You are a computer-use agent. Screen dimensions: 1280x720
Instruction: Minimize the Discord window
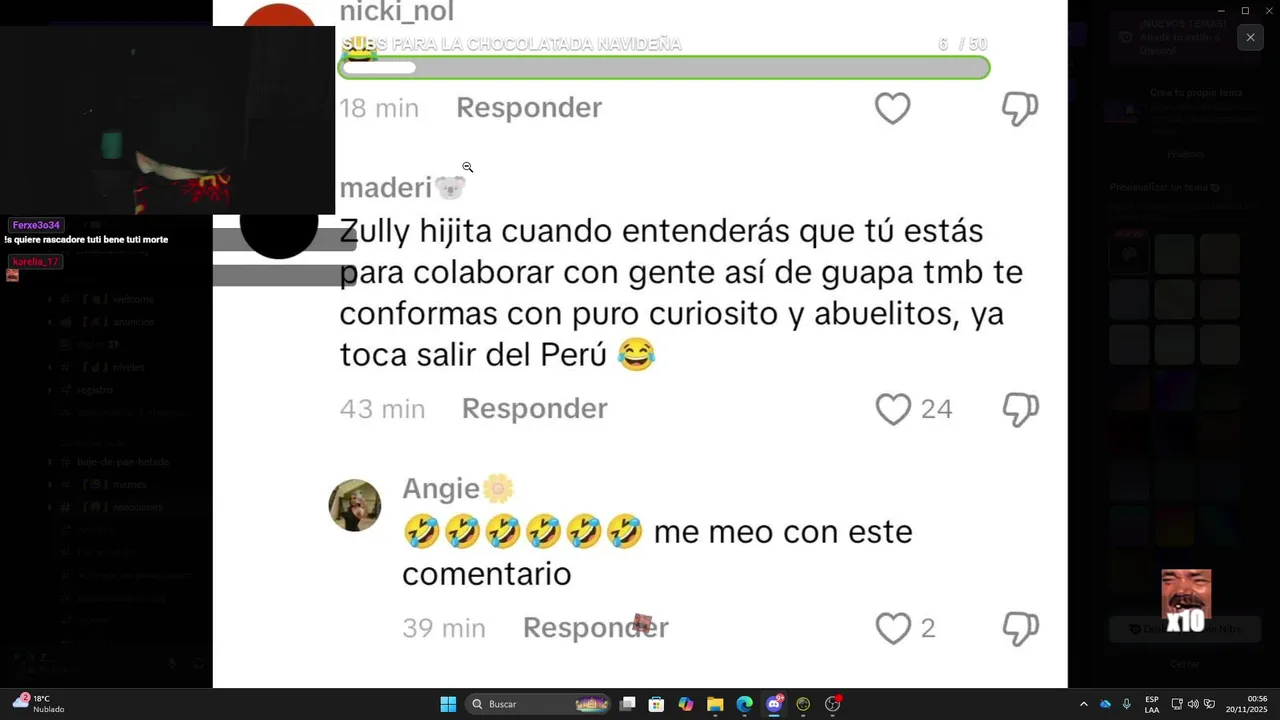point(1217,11)
